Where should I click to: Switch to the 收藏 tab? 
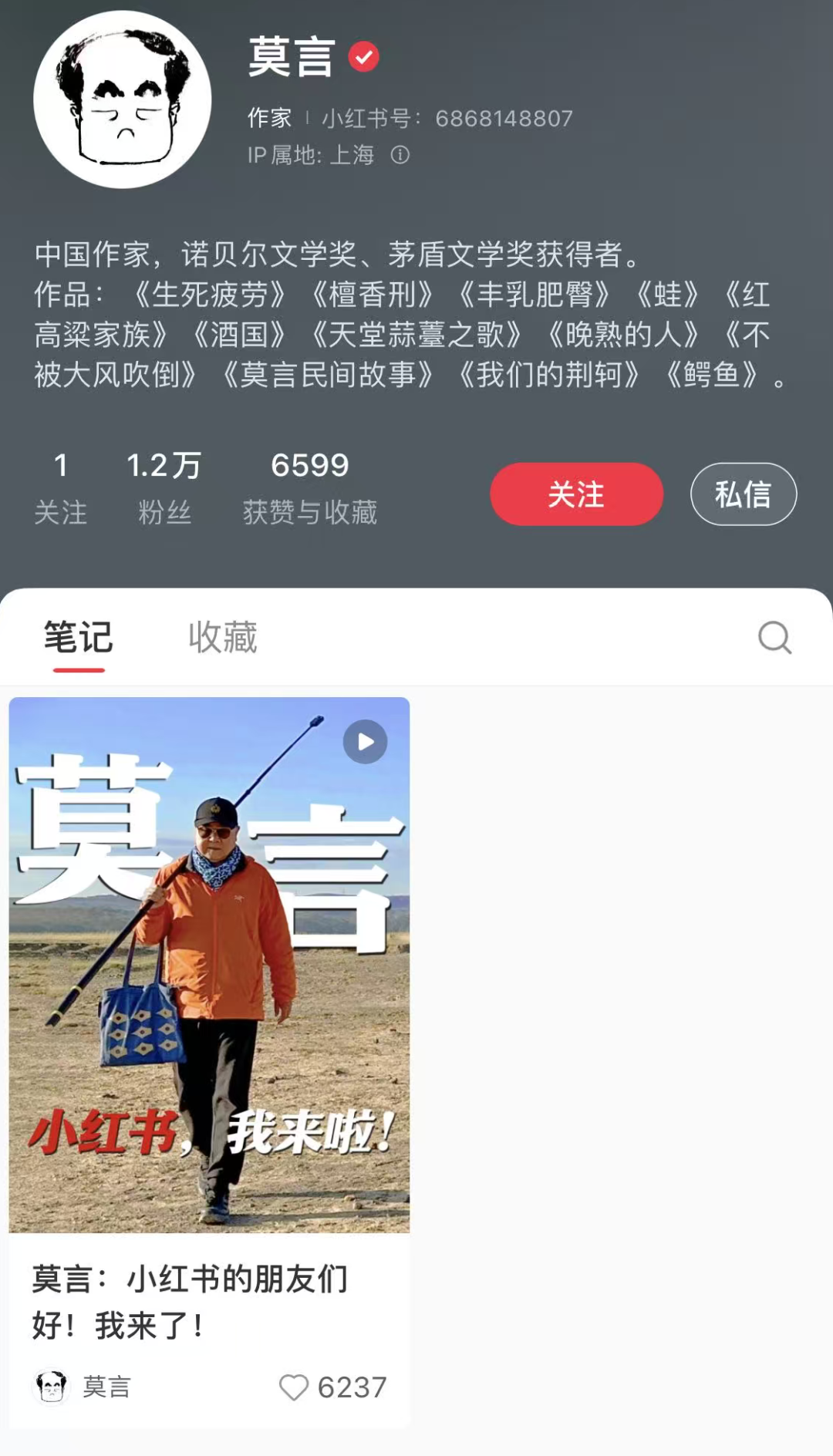click(x=223, y=638)
